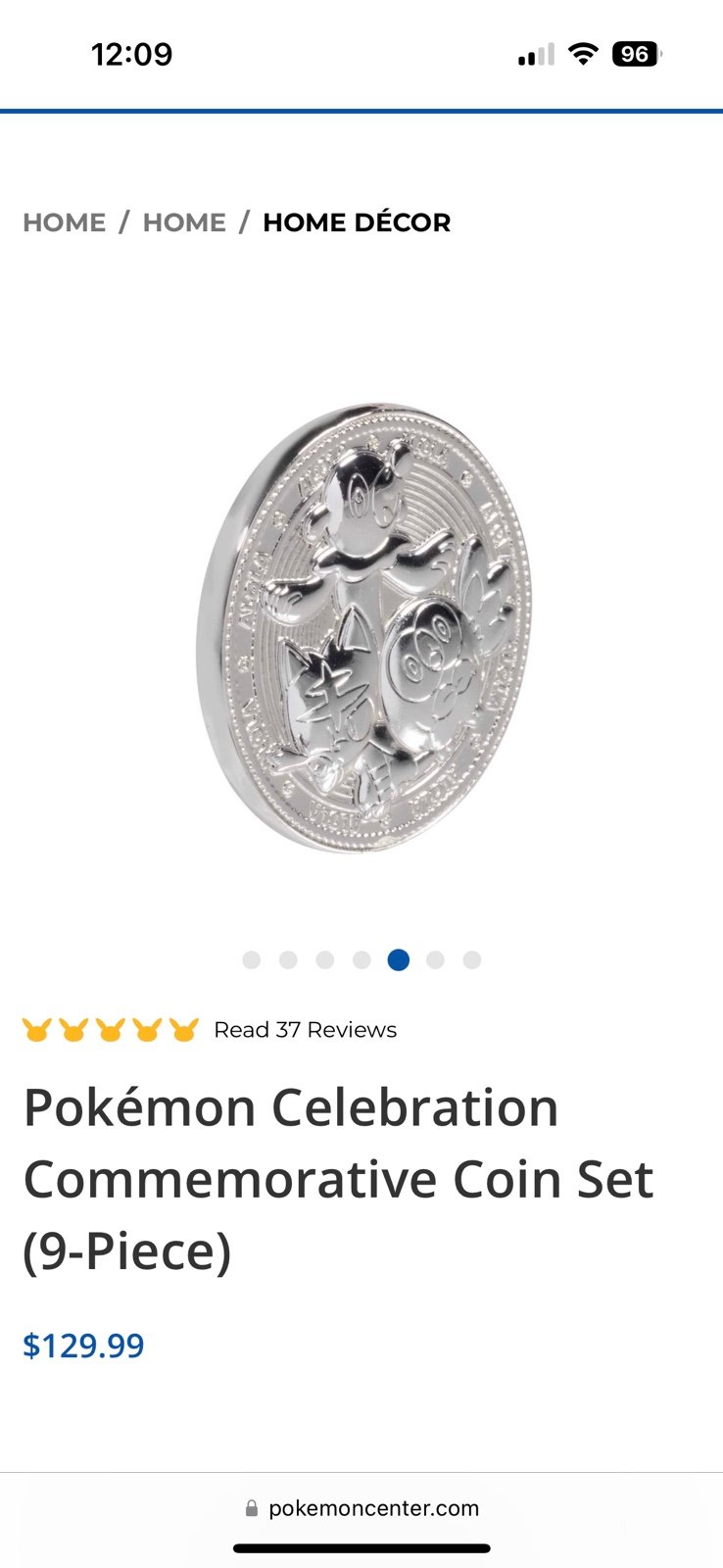The height and width of the screenshot is (1568, 723).
Task: Tap the pokemoncenter.com address bar
Action: 361,1508
